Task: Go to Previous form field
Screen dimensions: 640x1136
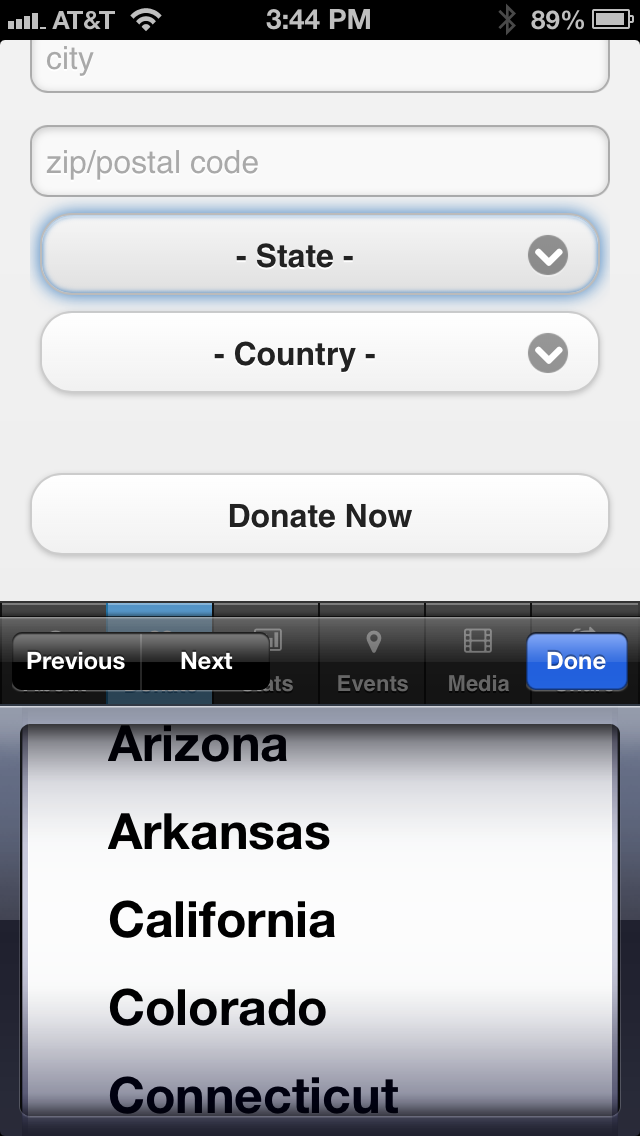Action: tap(76, 661)
